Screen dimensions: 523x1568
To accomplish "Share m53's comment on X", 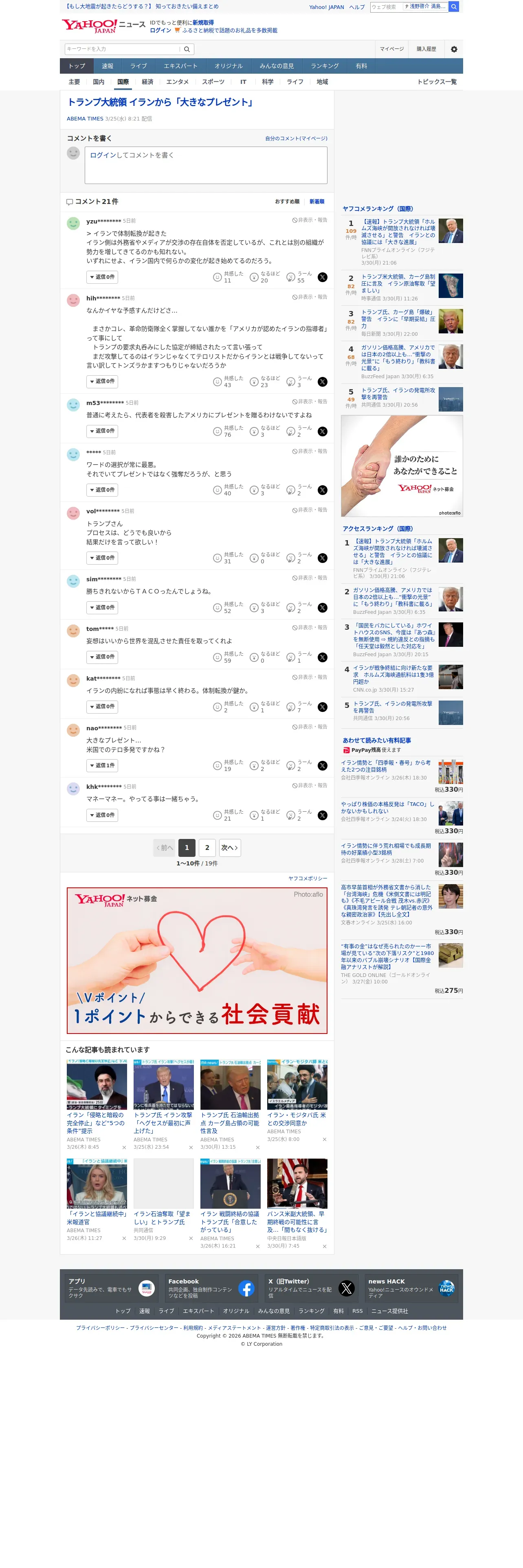I will click(323, 431).
